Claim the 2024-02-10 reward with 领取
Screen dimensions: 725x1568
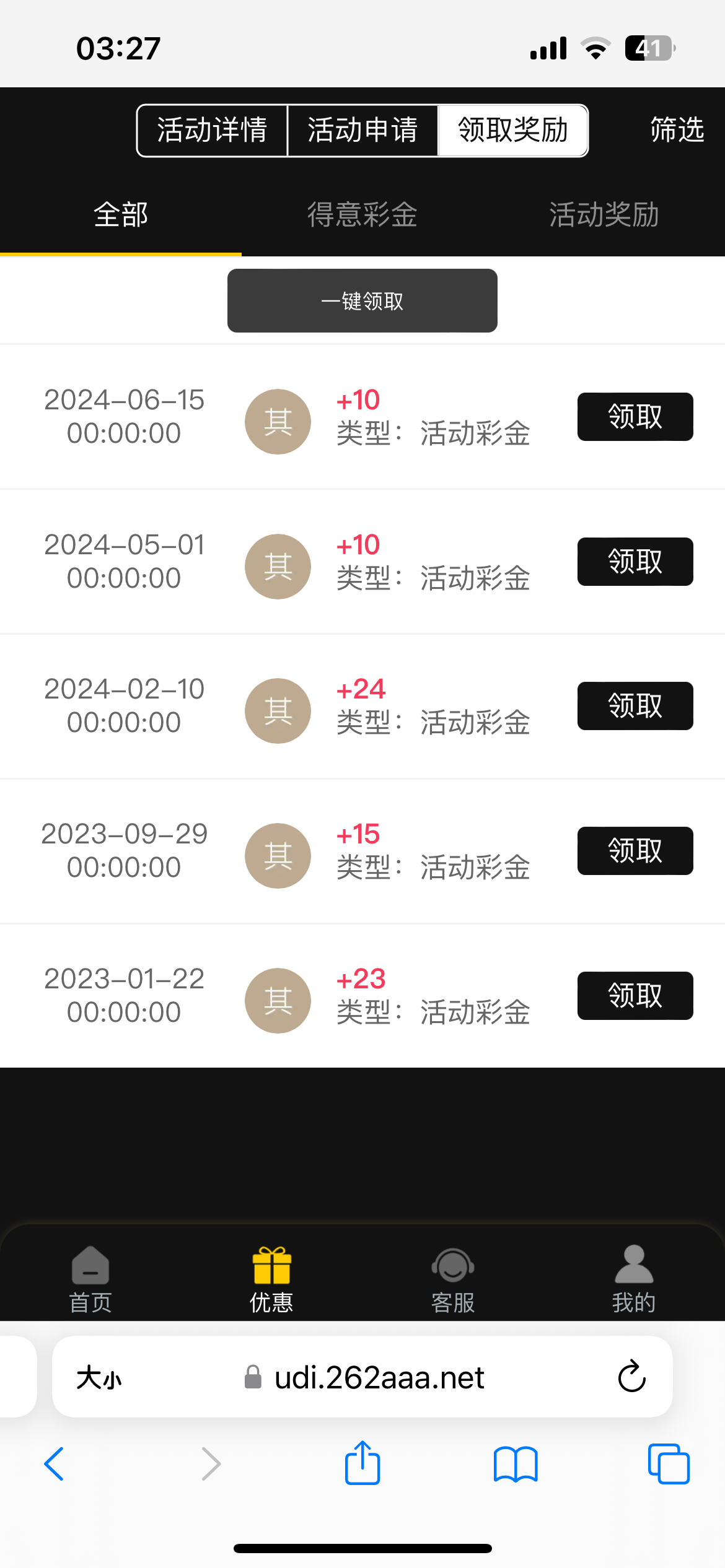[635, 706]
